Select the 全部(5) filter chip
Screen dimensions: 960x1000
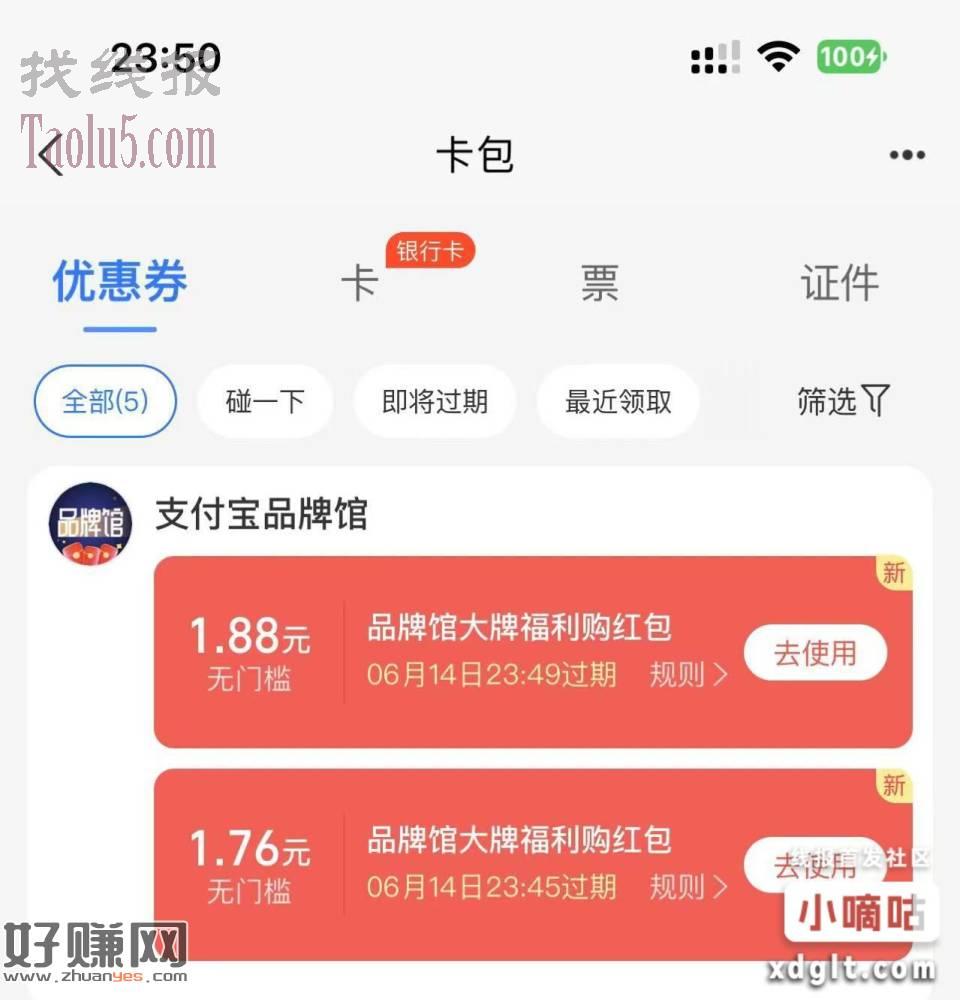tap(105, 402)
